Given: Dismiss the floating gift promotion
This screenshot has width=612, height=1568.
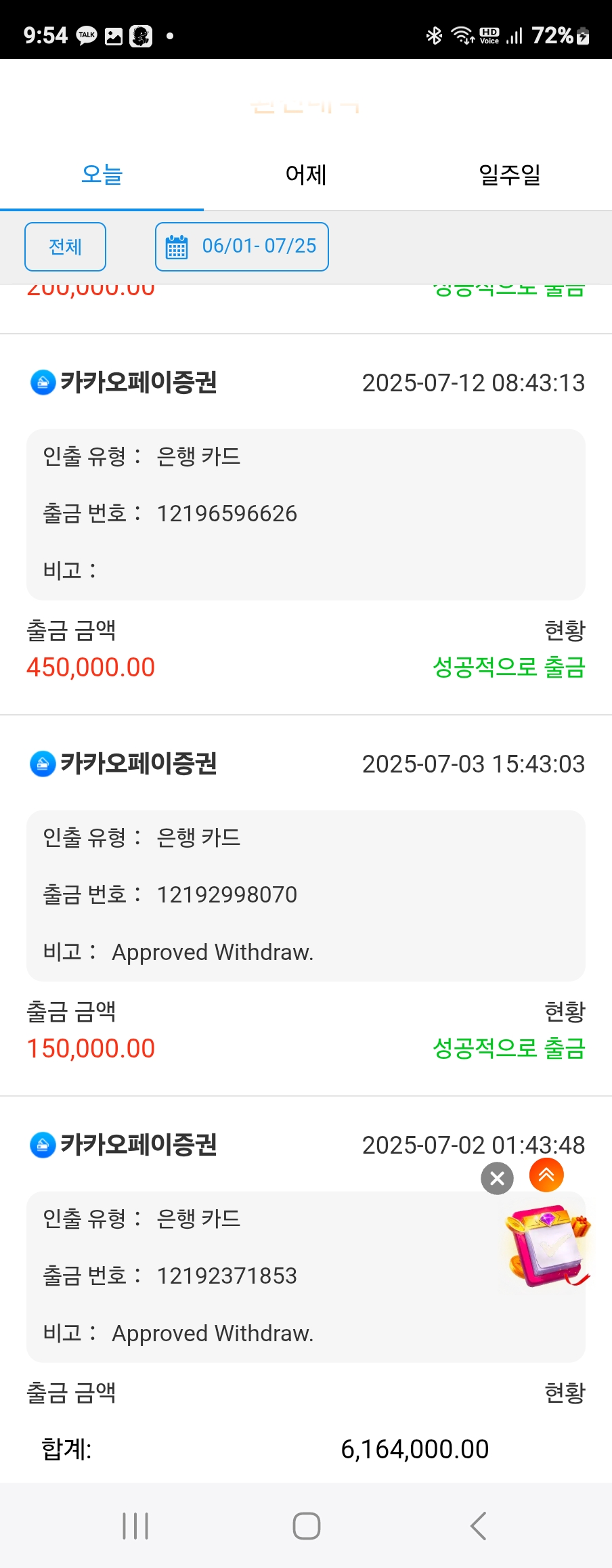Looking at the screenshot, I should coord(497,1179).
